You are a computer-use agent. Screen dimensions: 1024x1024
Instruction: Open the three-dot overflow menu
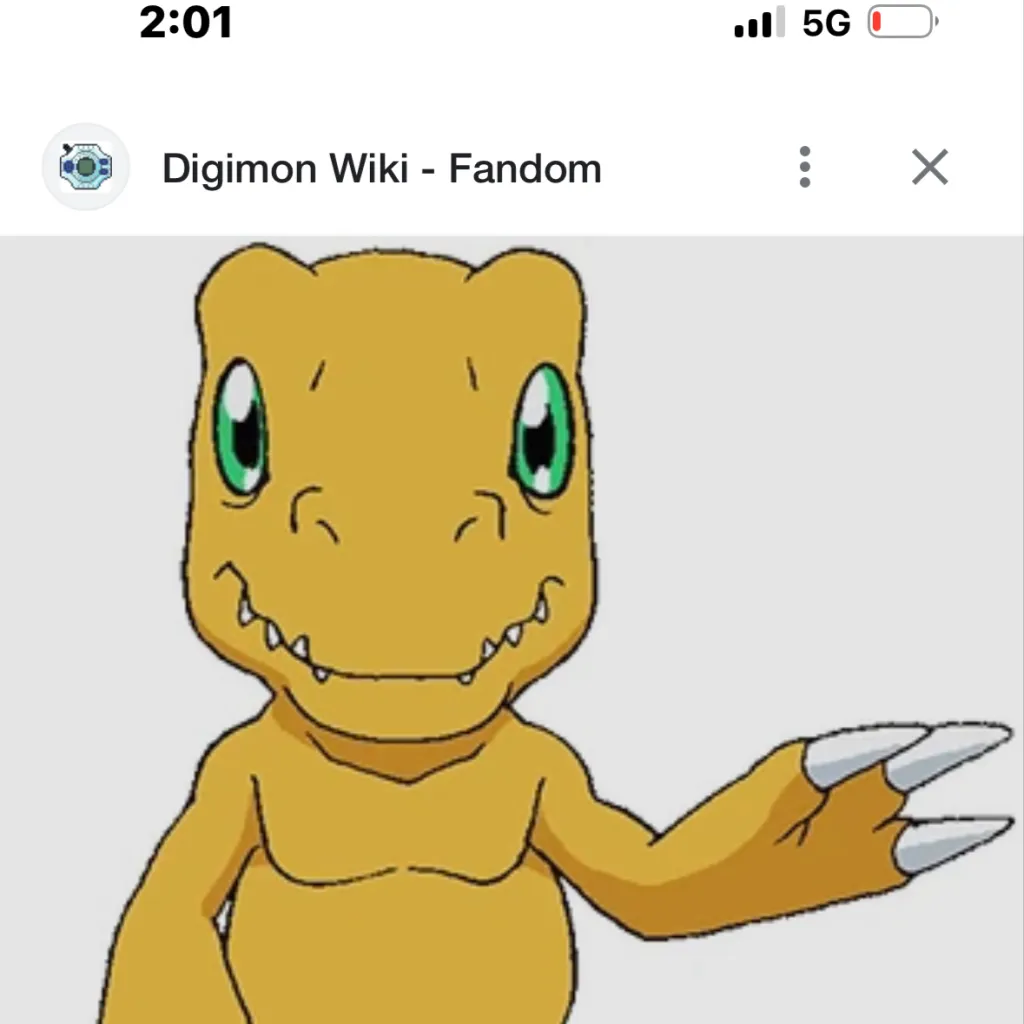pyautogui.click(x=805, y=168)
